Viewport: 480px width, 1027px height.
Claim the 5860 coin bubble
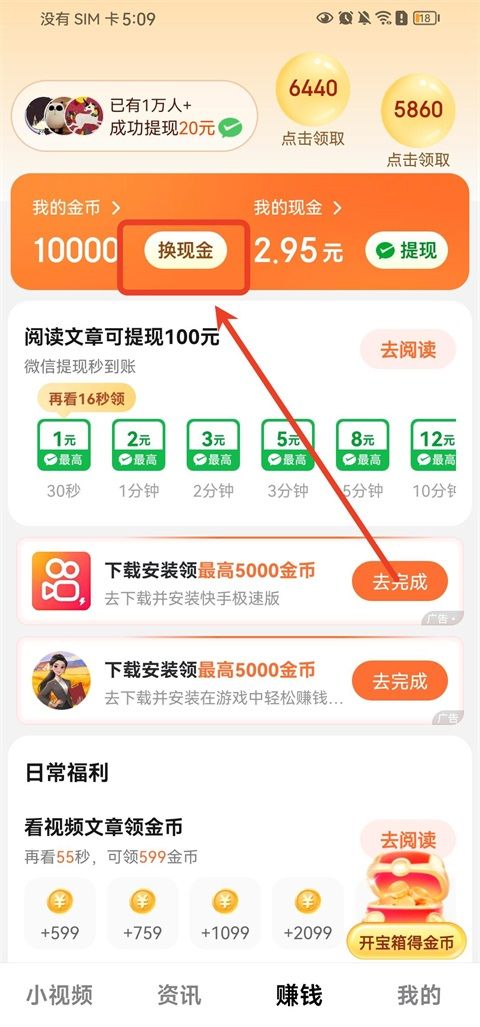(418, 110)
